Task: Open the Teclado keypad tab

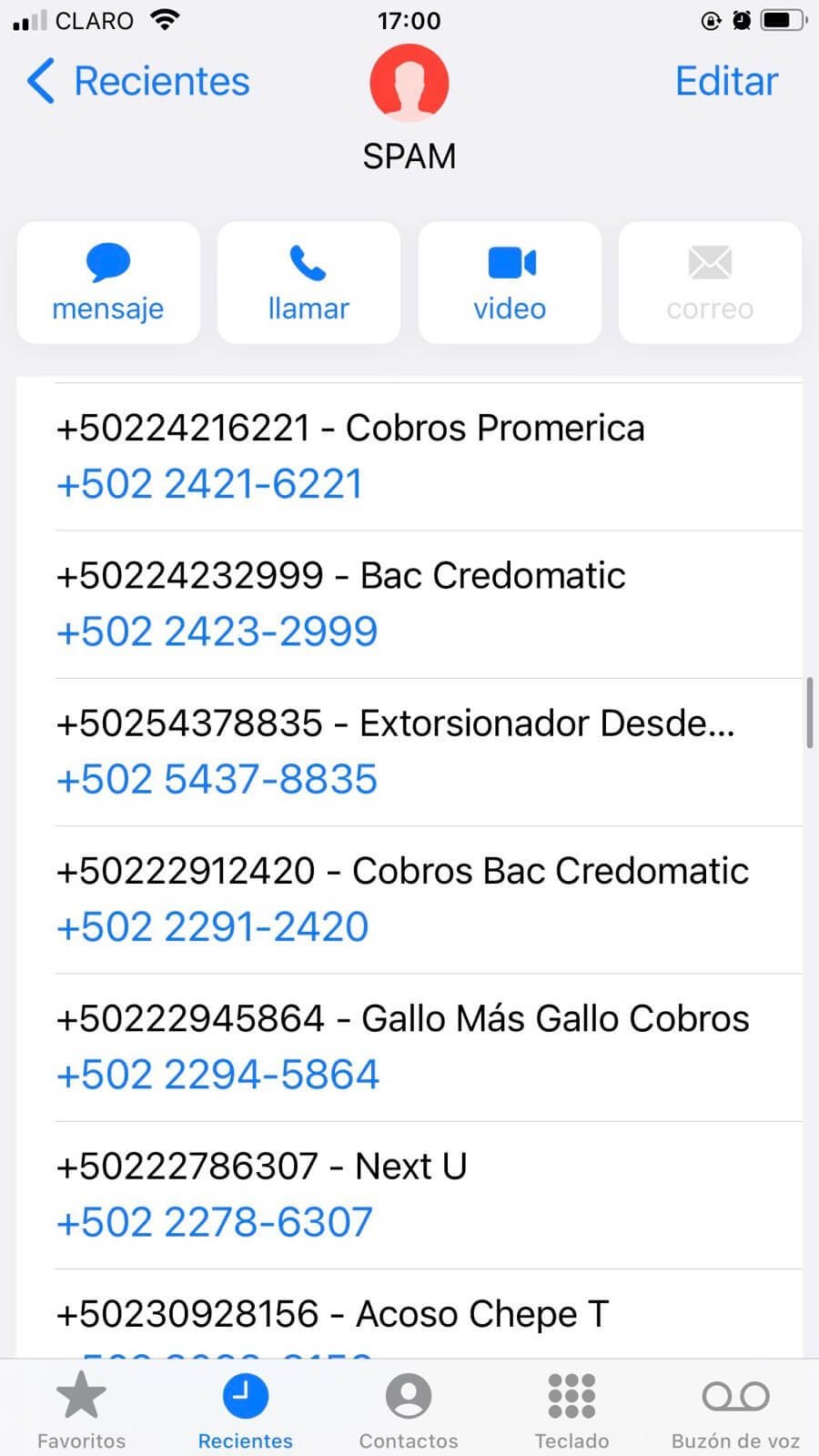Action: [571, 1410]
